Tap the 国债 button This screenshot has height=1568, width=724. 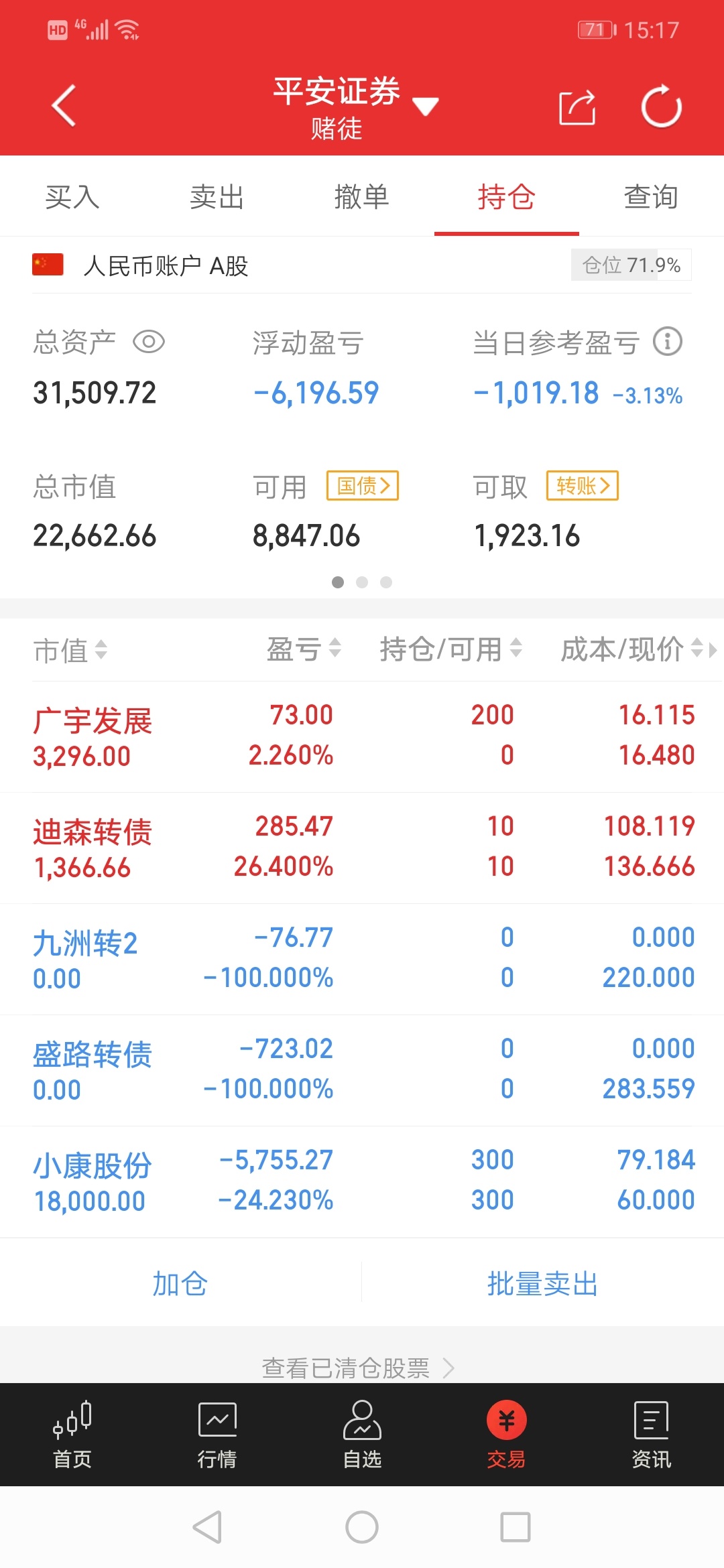(x=363, y=486)
